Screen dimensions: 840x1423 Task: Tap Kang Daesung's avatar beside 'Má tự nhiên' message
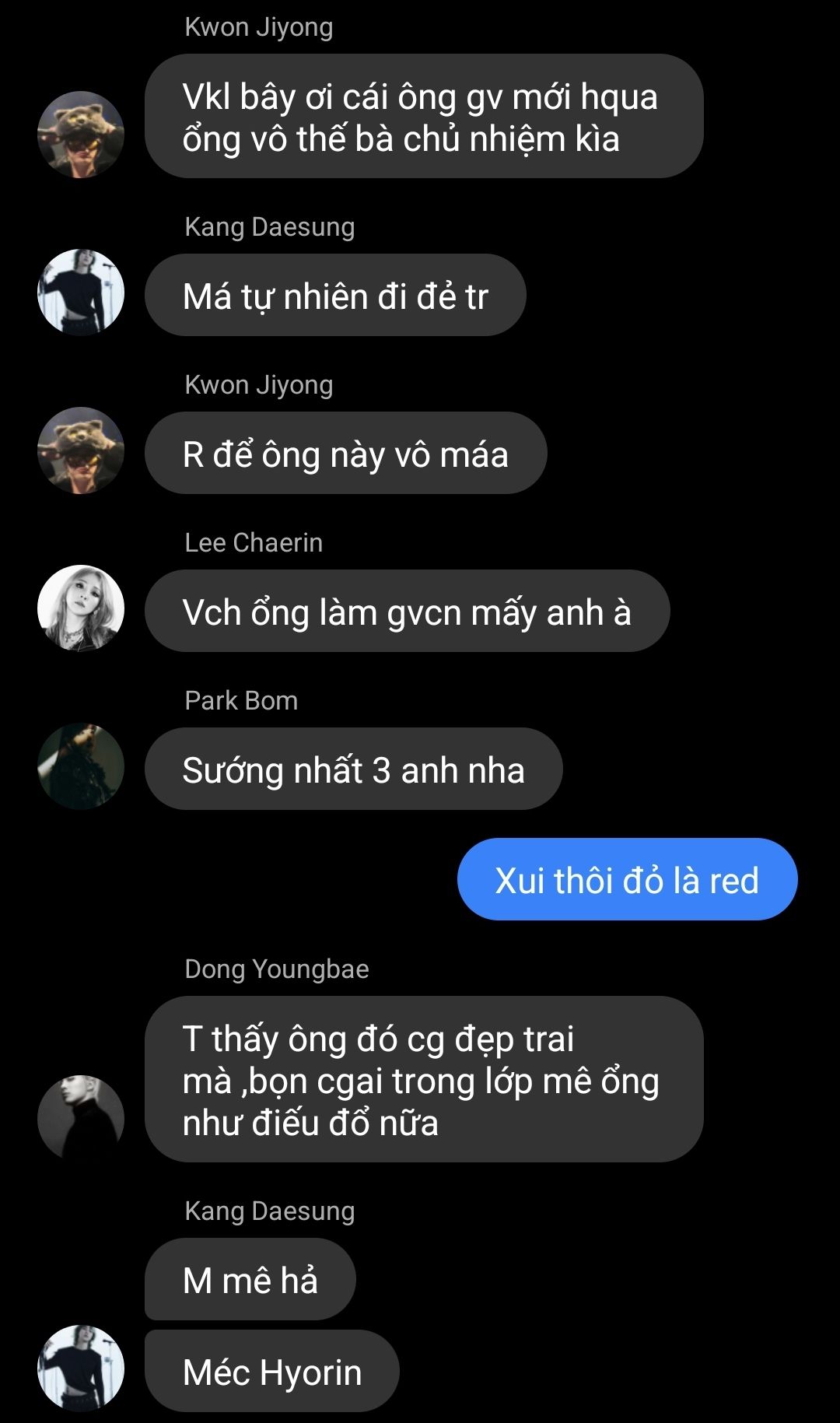[81, 293]
